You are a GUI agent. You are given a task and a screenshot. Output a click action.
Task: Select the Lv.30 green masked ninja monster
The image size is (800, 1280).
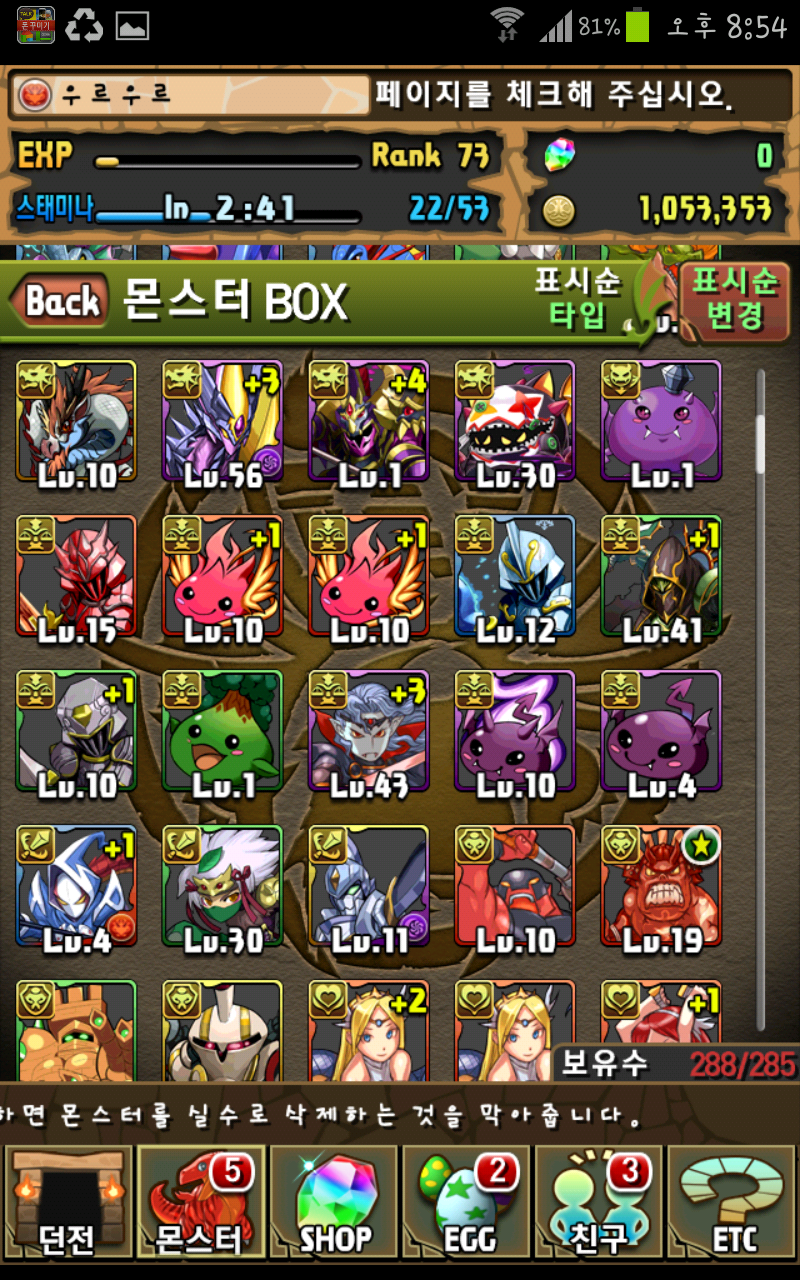tap(222, 886)
